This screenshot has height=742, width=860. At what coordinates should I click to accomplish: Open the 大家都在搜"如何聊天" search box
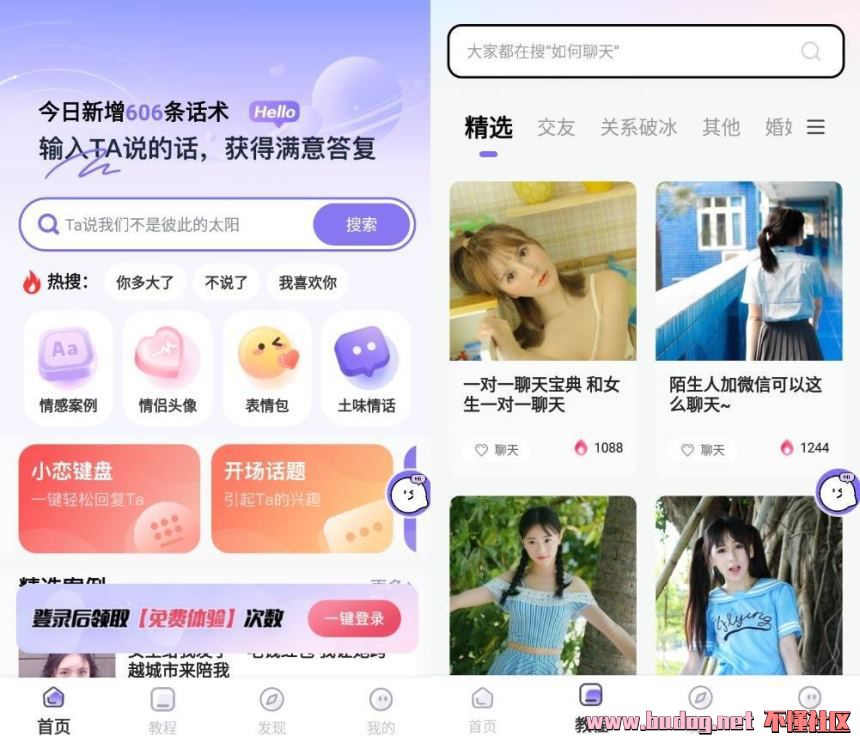[630, 51]
